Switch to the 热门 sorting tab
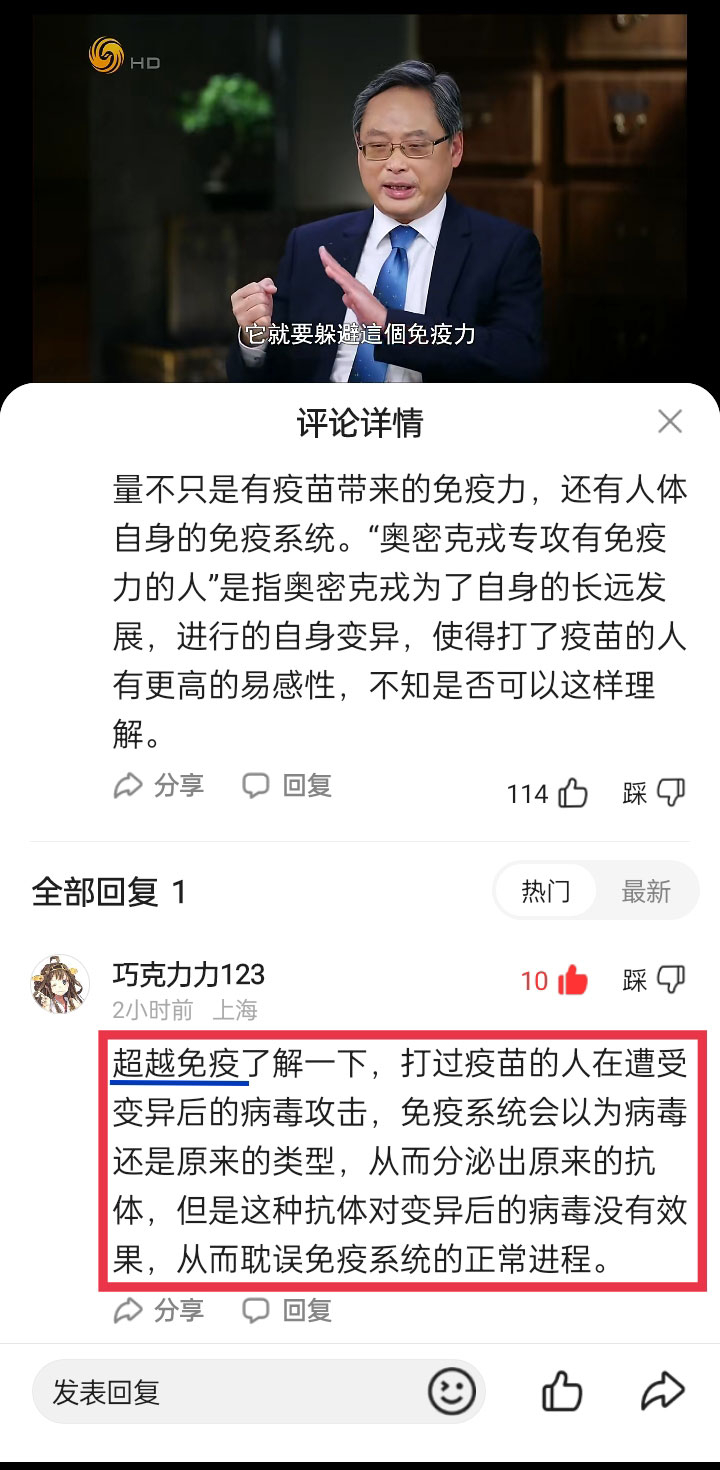 545,891
